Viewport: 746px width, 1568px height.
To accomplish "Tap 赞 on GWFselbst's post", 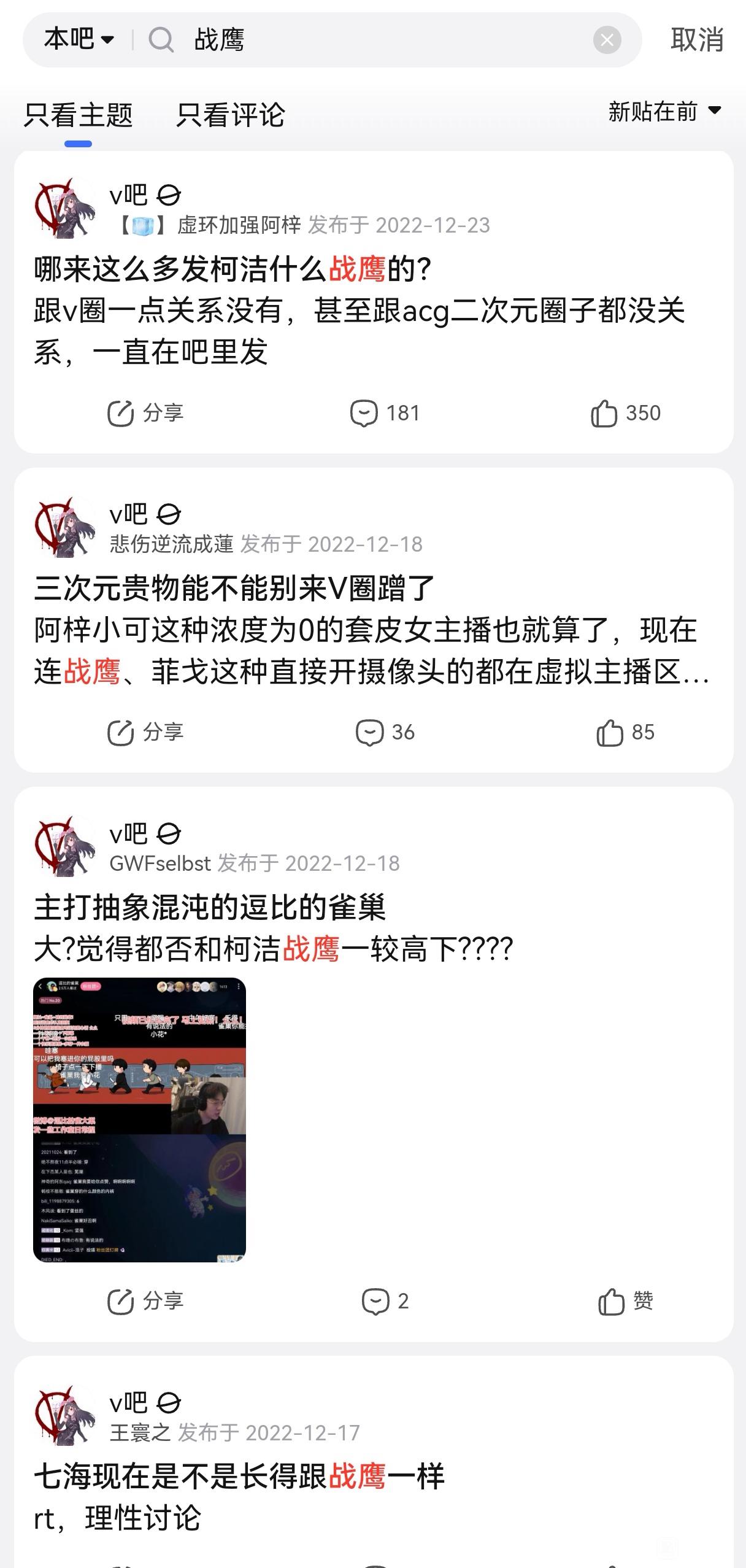I will (x=625, y=1301).
